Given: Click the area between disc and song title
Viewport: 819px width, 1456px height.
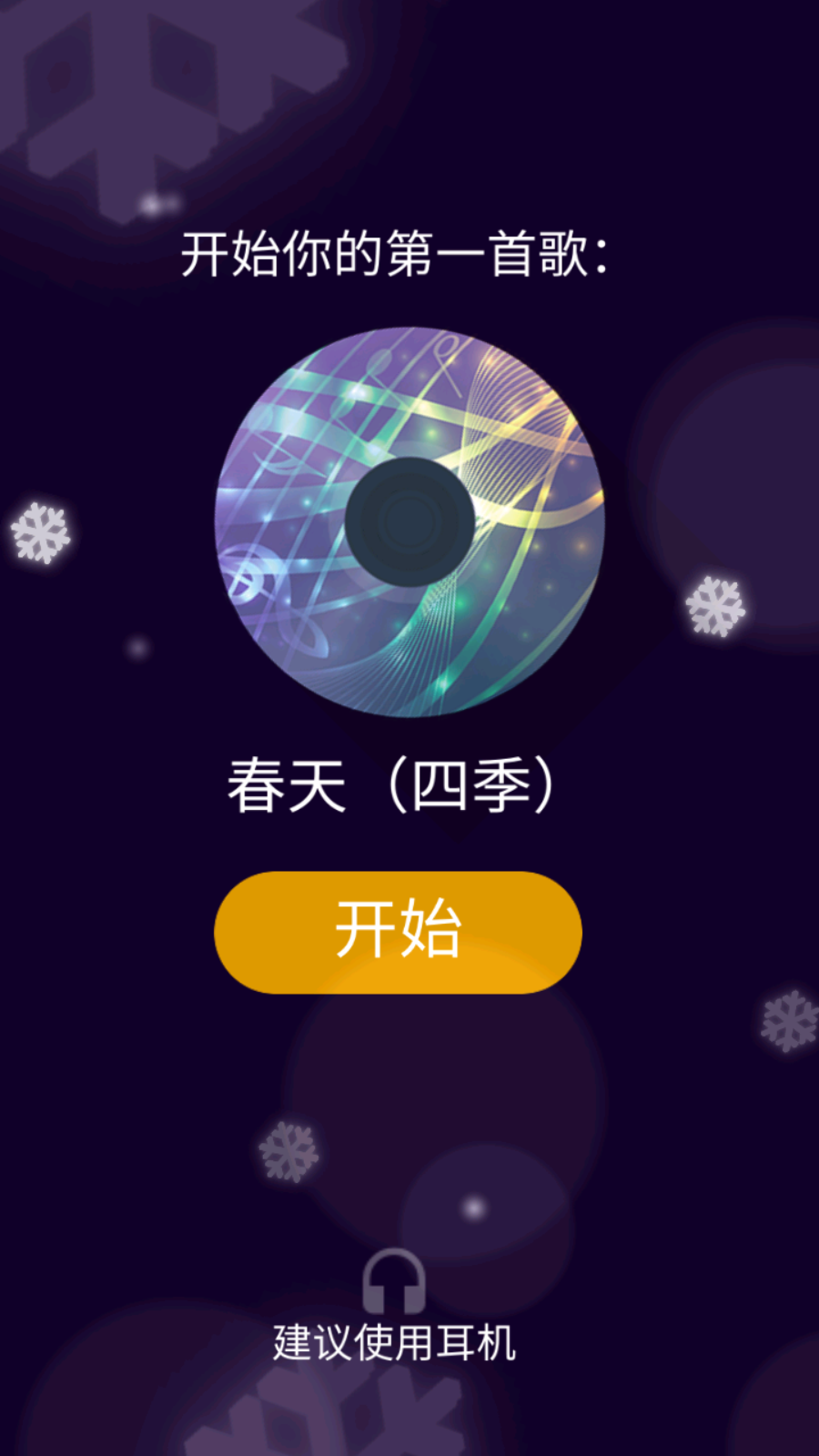Looking at the screenshot, I should coord(409,733).
